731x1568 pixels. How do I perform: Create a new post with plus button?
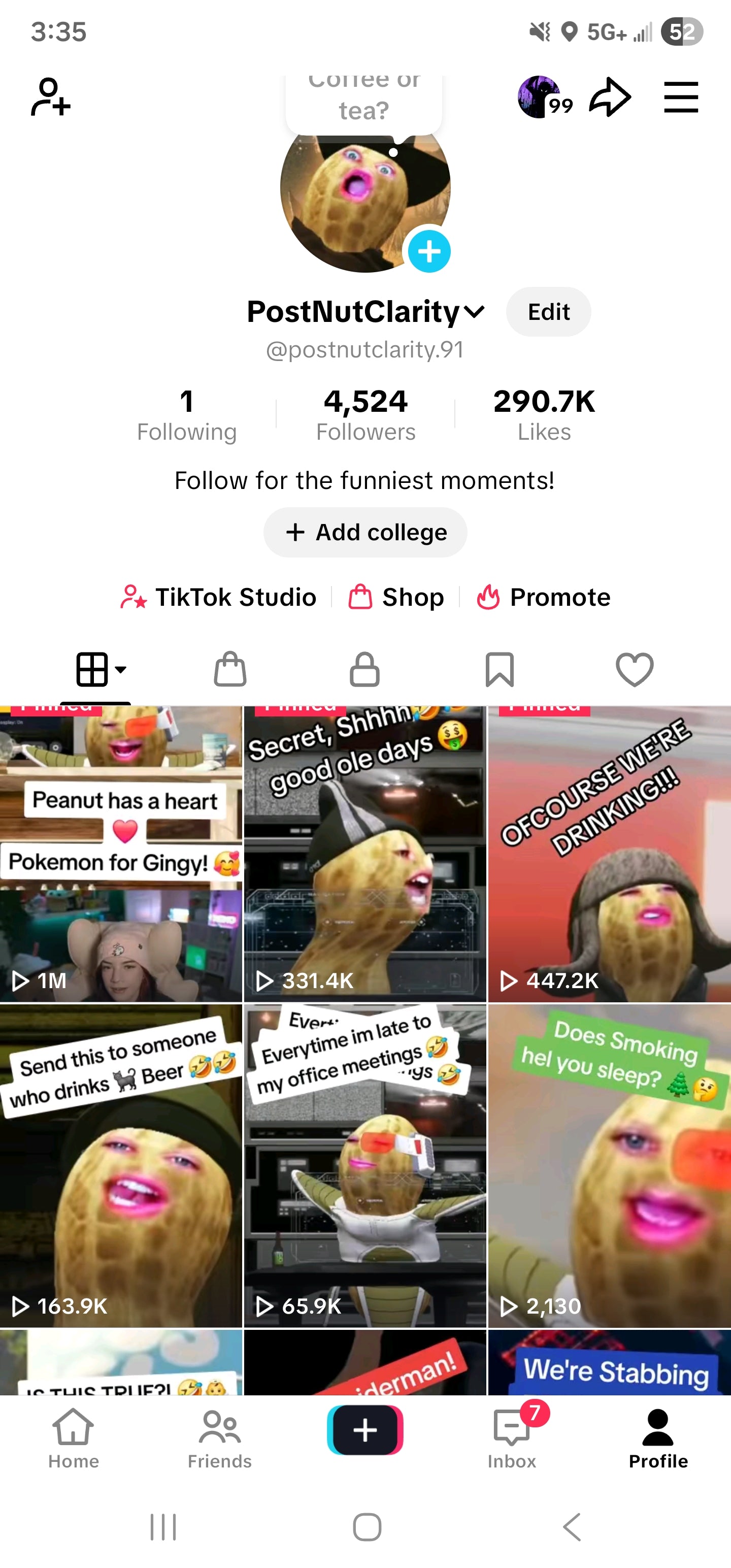click(365, 1430)
